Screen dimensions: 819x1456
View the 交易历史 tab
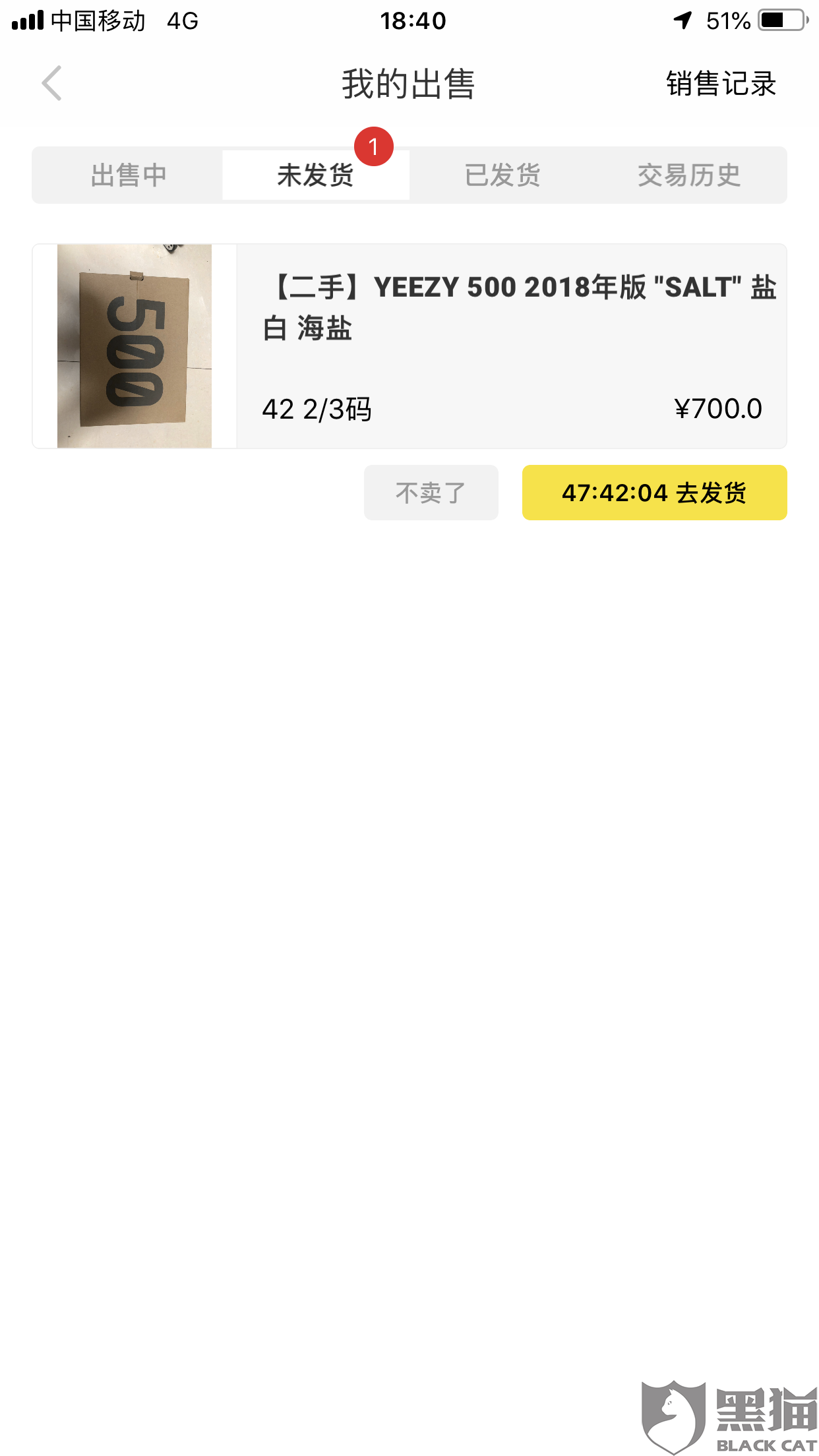click(689, 175)
